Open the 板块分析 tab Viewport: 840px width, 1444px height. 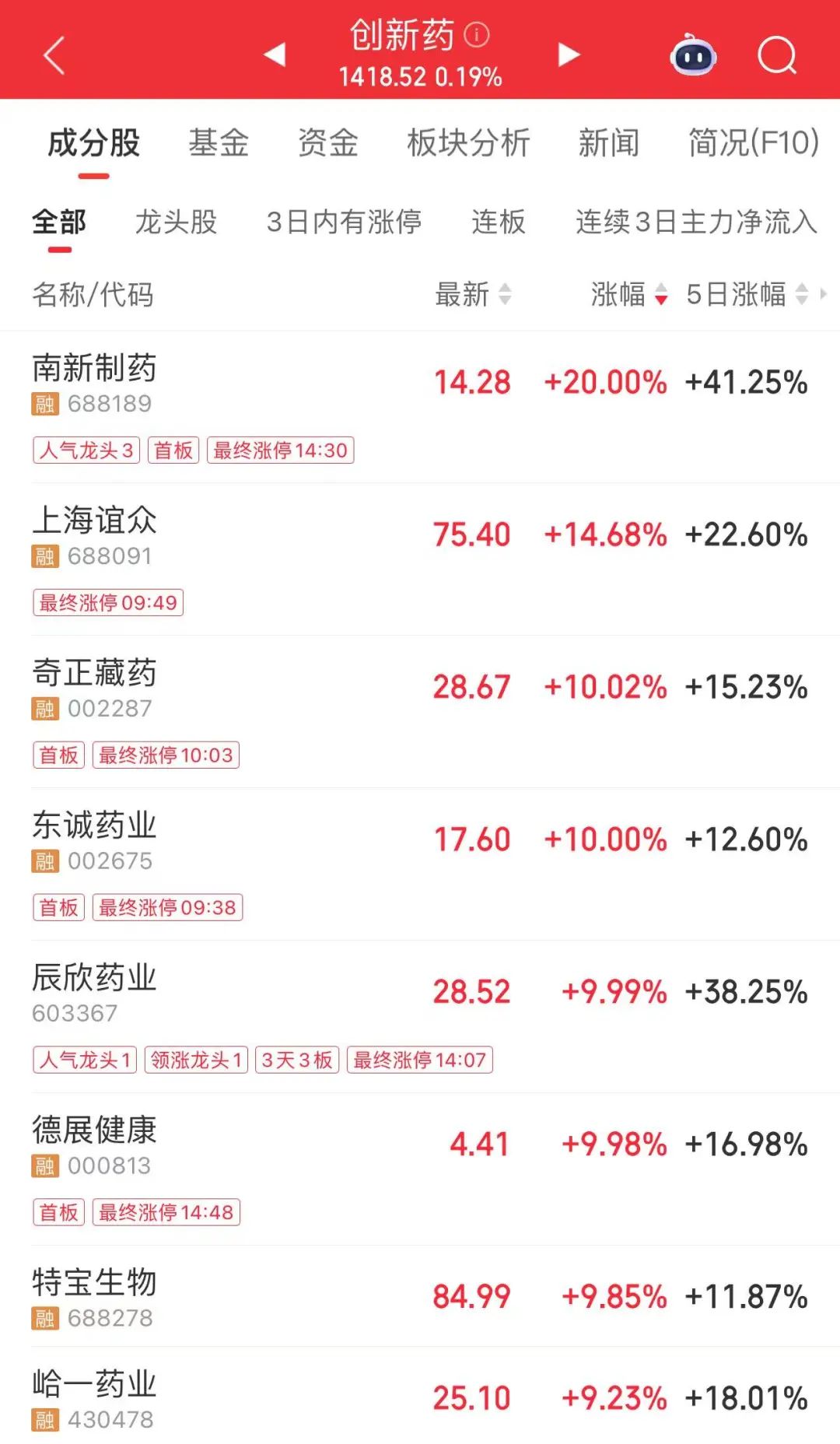[x=468, y=143]
